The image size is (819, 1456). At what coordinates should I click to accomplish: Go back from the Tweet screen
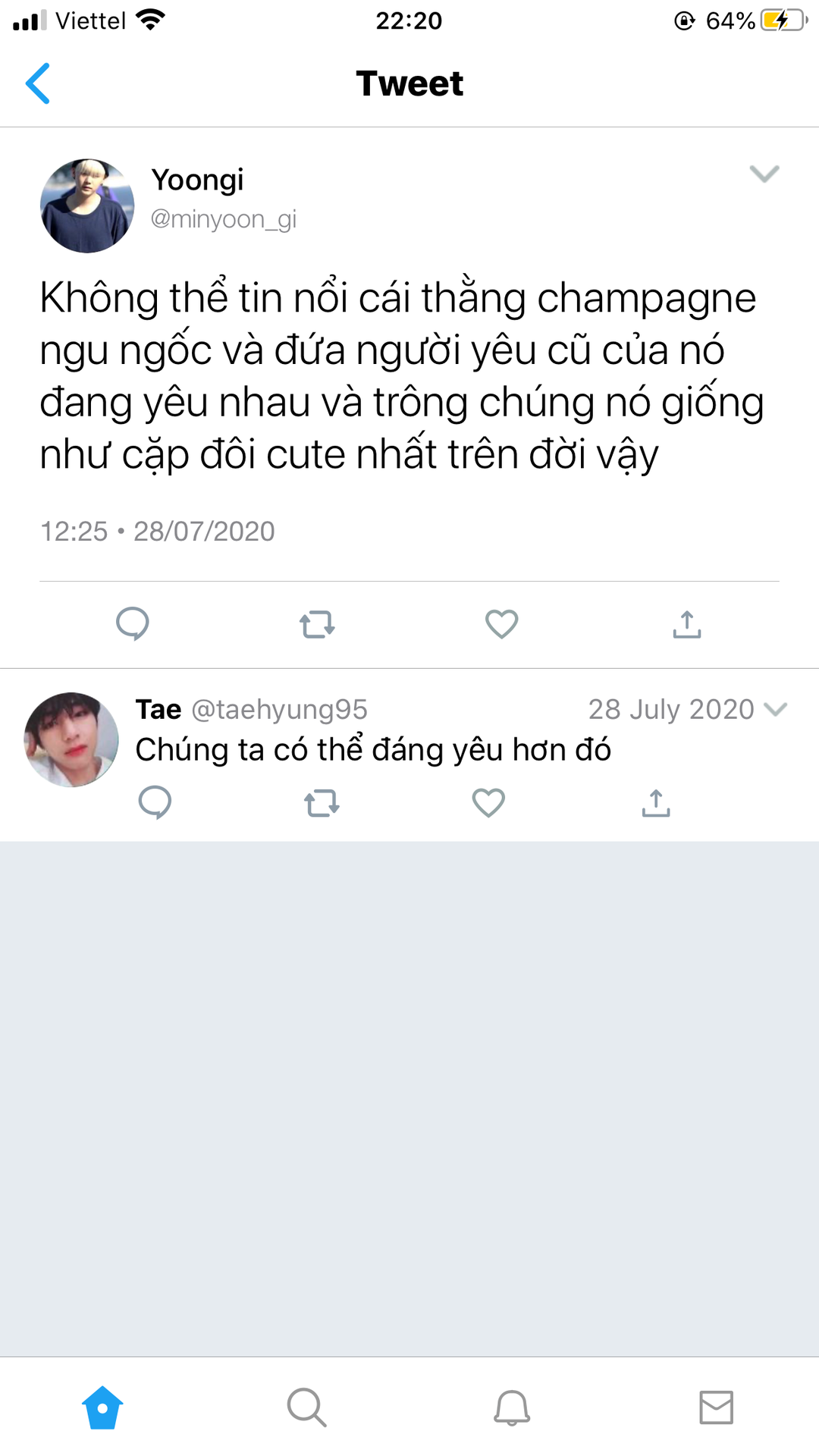(x=38, y=83)
